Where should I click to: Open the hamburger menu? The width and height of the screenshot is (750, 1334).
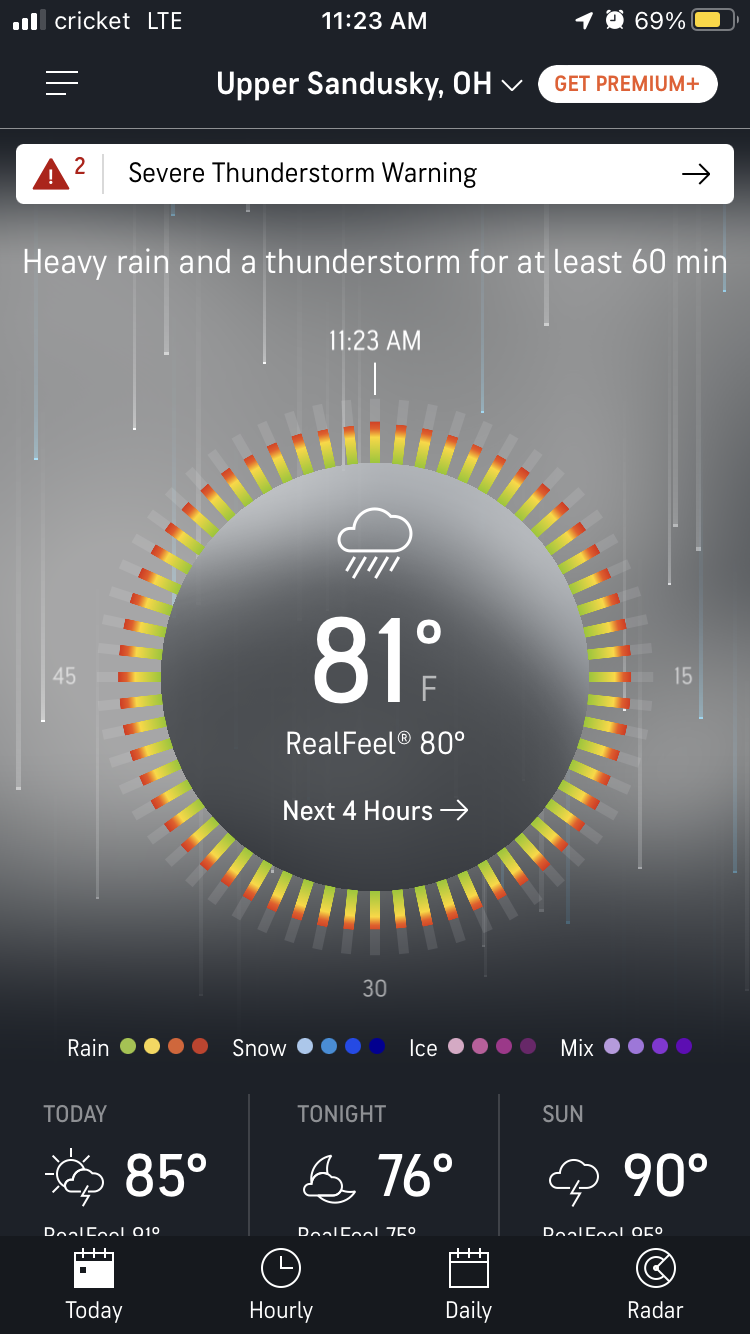click(62, 84)
